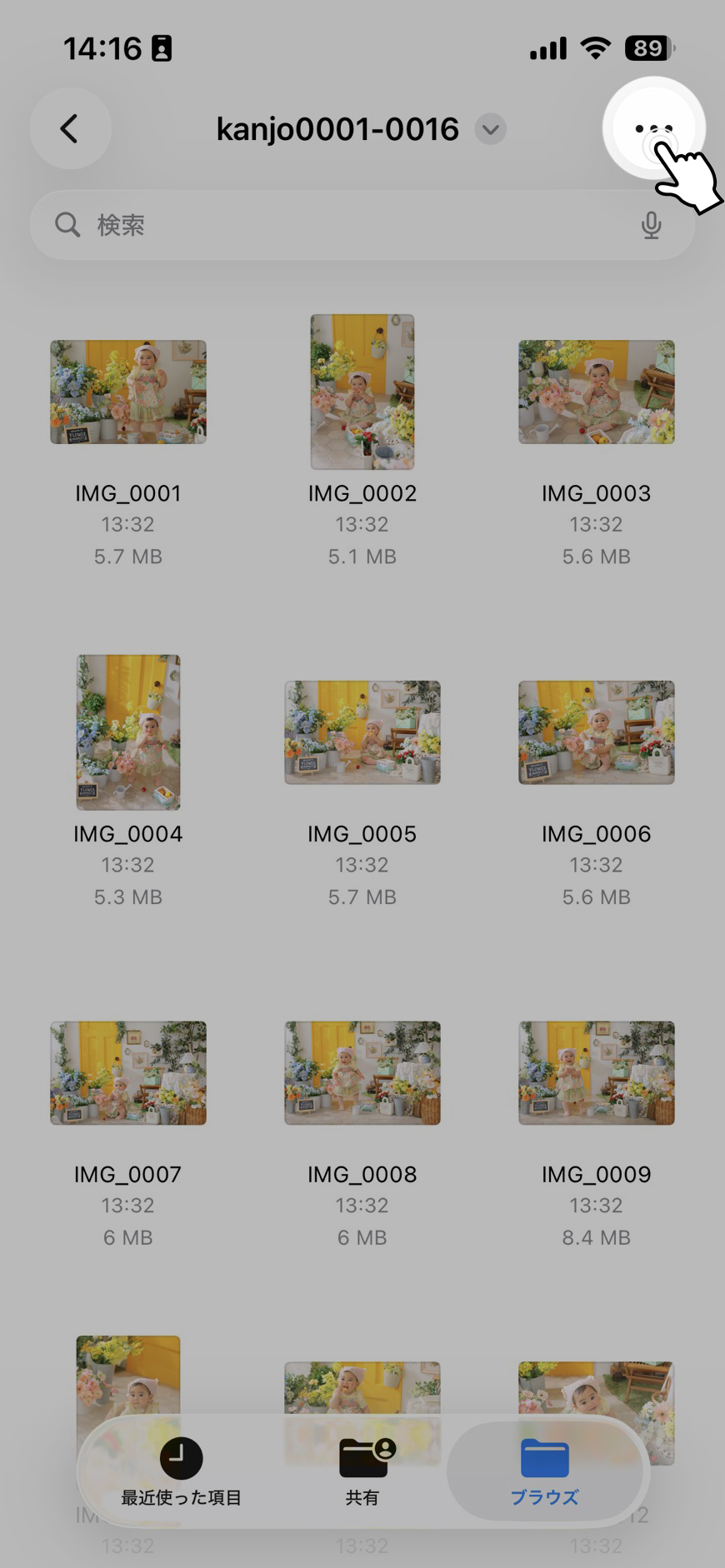Open photo IMG_0007
This screenshot has height=1568, width=725.
pos(128,1073)
